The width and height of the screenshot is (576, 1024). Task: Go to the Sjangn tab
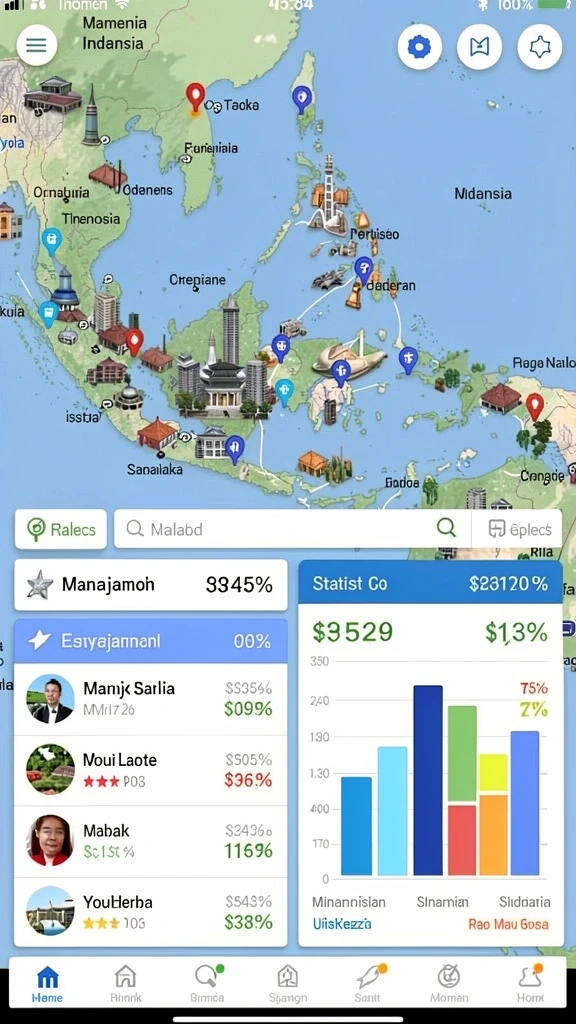288,984
